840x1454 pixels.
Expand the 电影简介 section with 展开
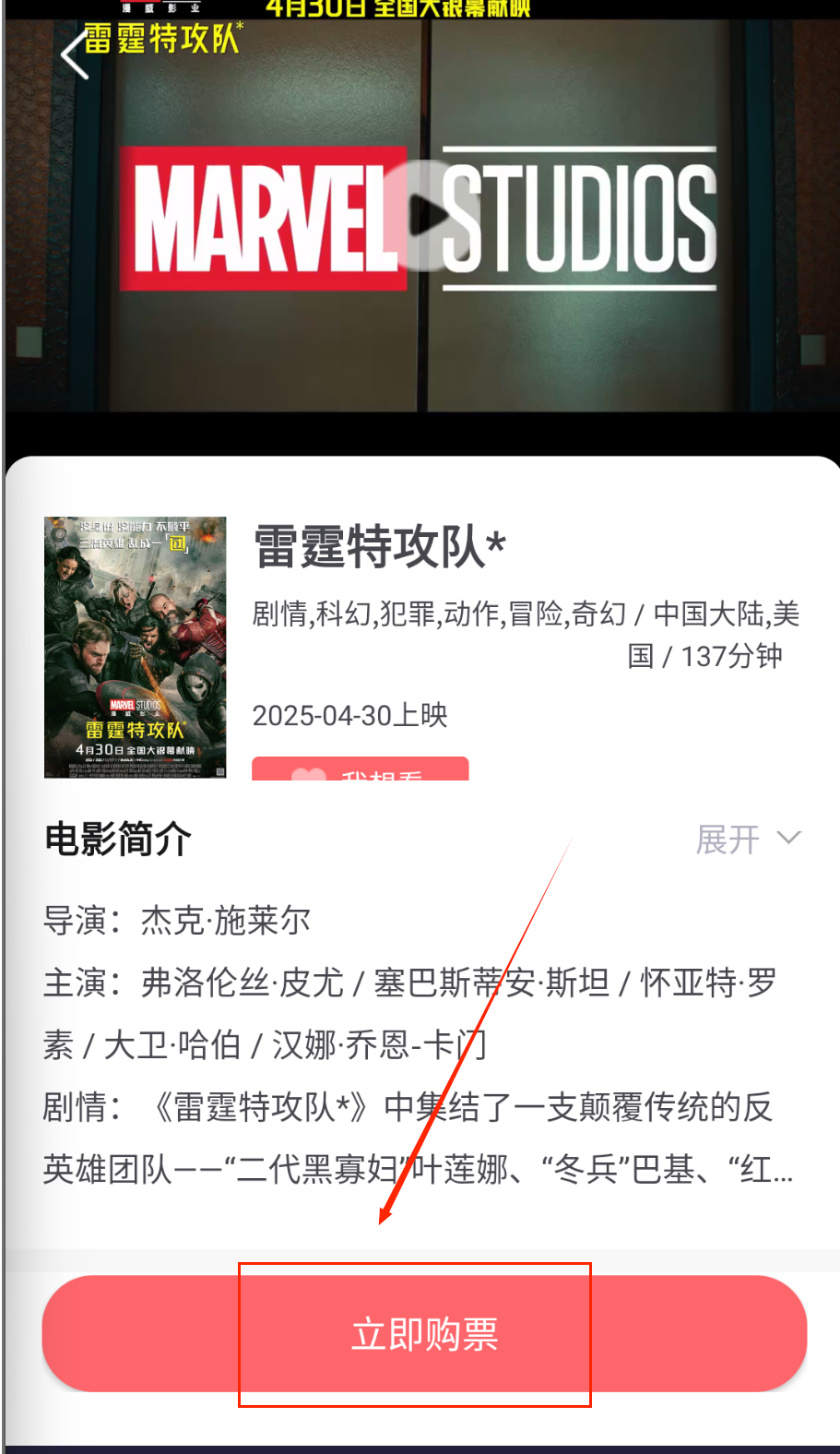point(747,840)
